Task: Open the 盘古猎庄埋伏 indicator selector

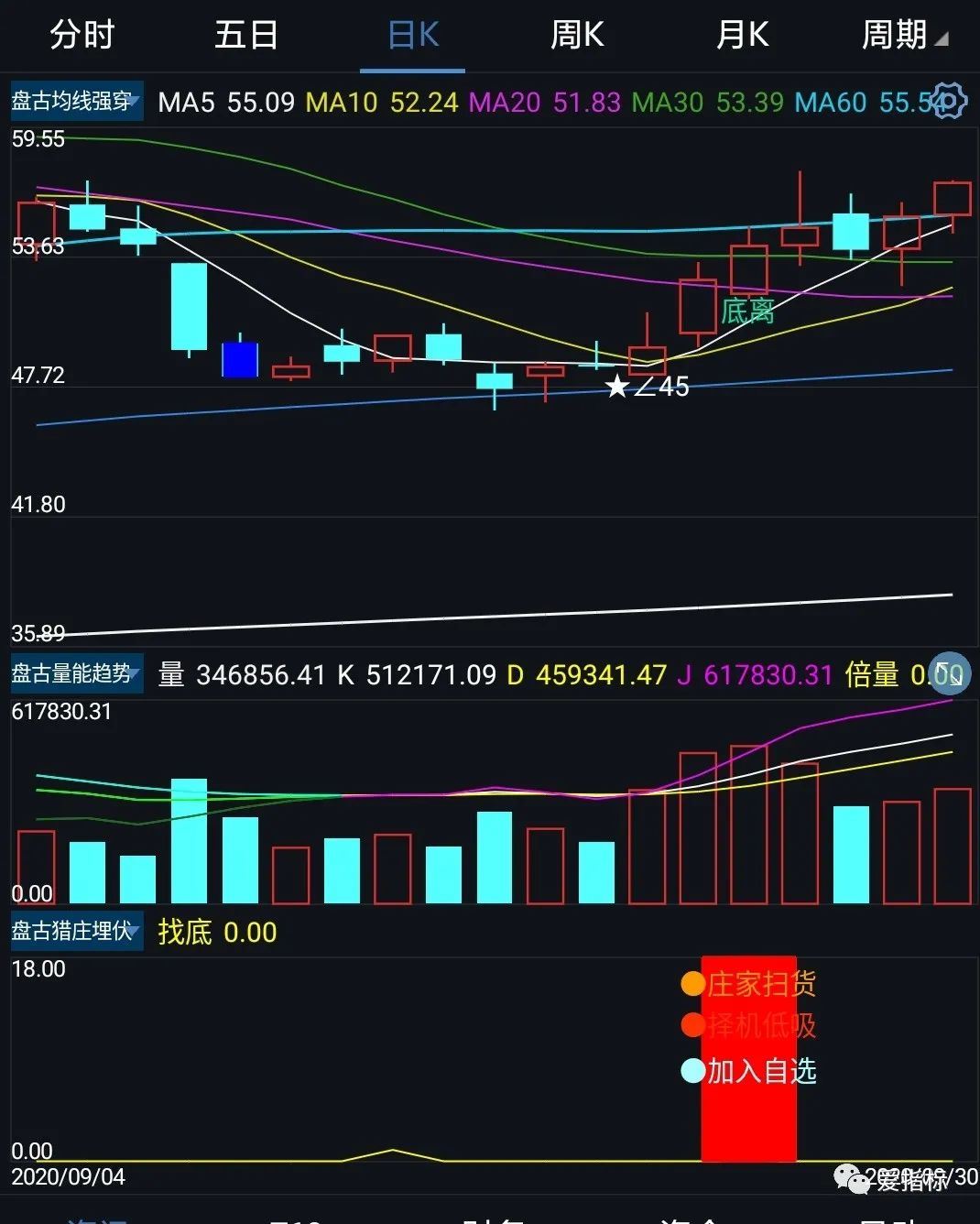Action: pos(77,932)
